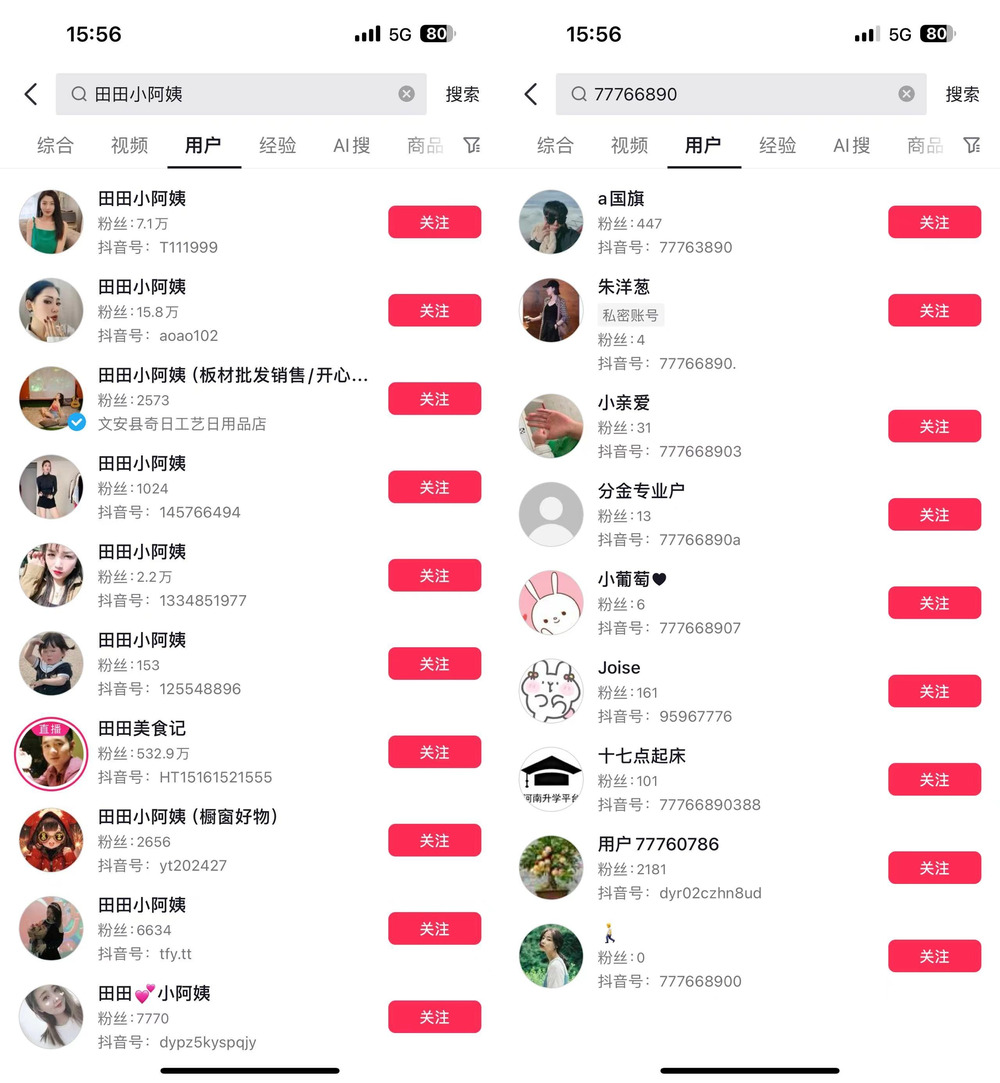Follow 分金专业户
The image size is (1000, 1083).
[934, 514]
